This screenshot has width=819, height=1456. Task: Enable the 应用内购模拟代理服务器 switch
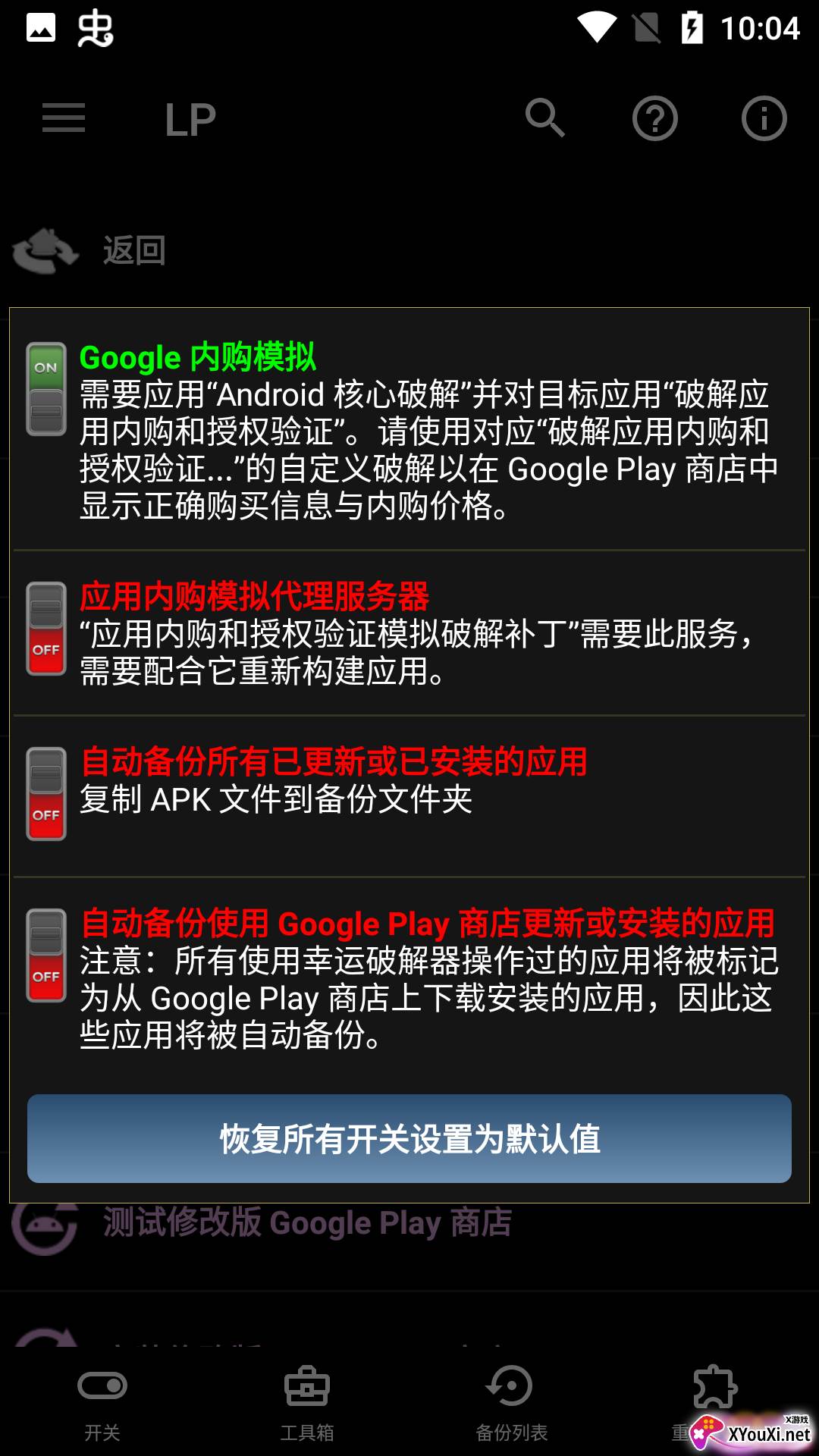pos(46,629)
